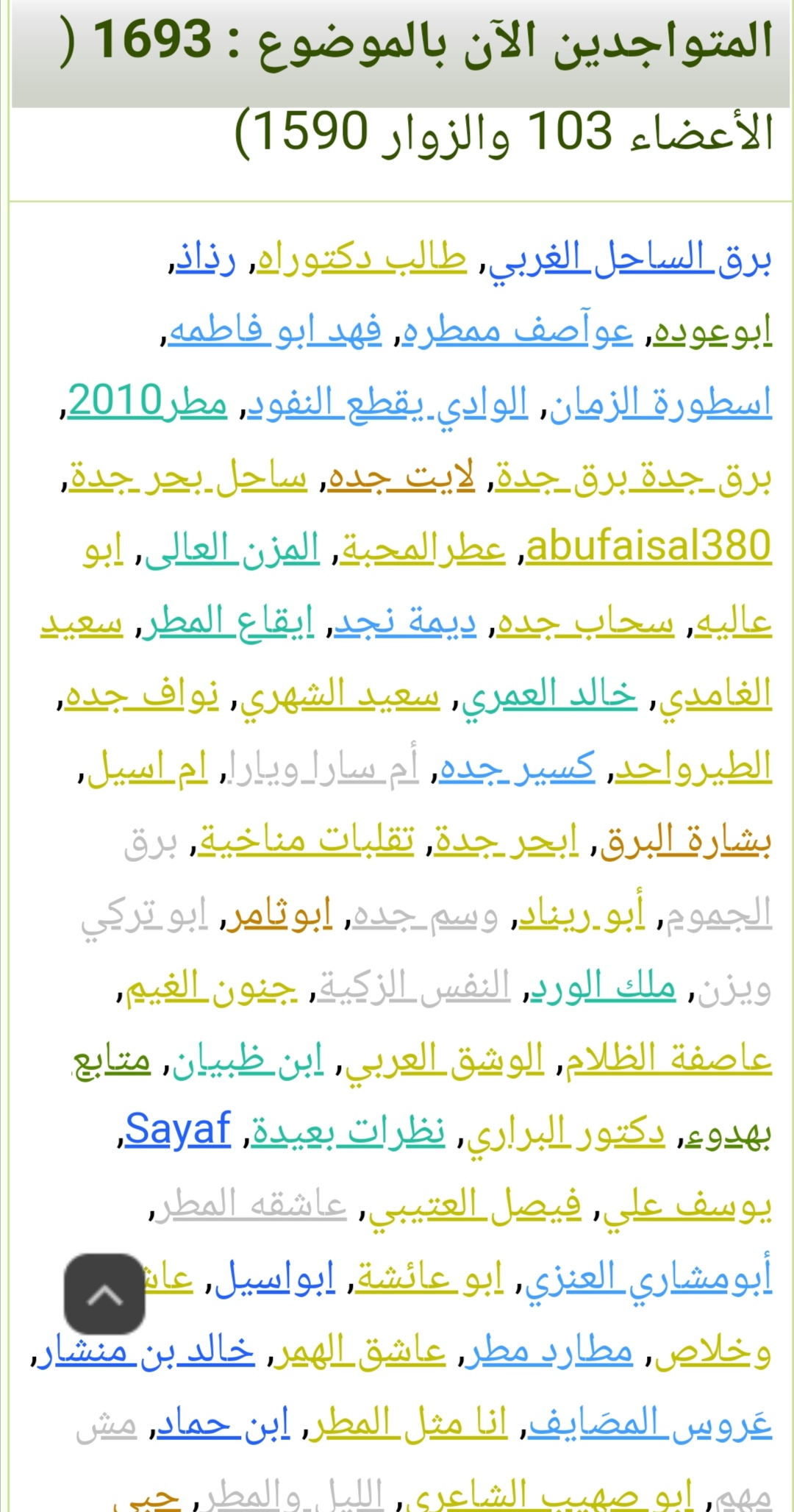Visit the خالد بن منشار profile
This screenshot has height=1512, width=794.
point(146,1351)
